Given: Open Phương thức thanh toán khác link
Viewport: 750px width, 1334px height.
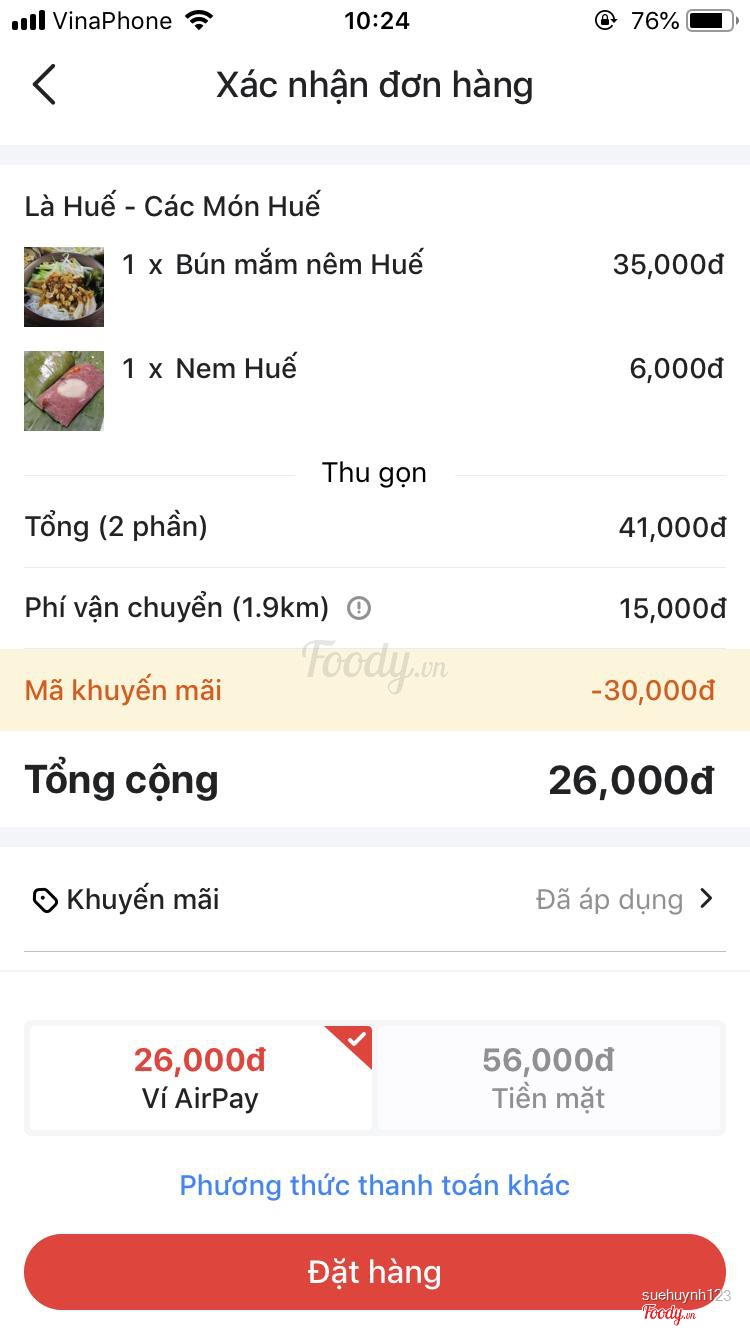Looking at the screenshot, I should pyautogui.click(x=374, y=1186).
